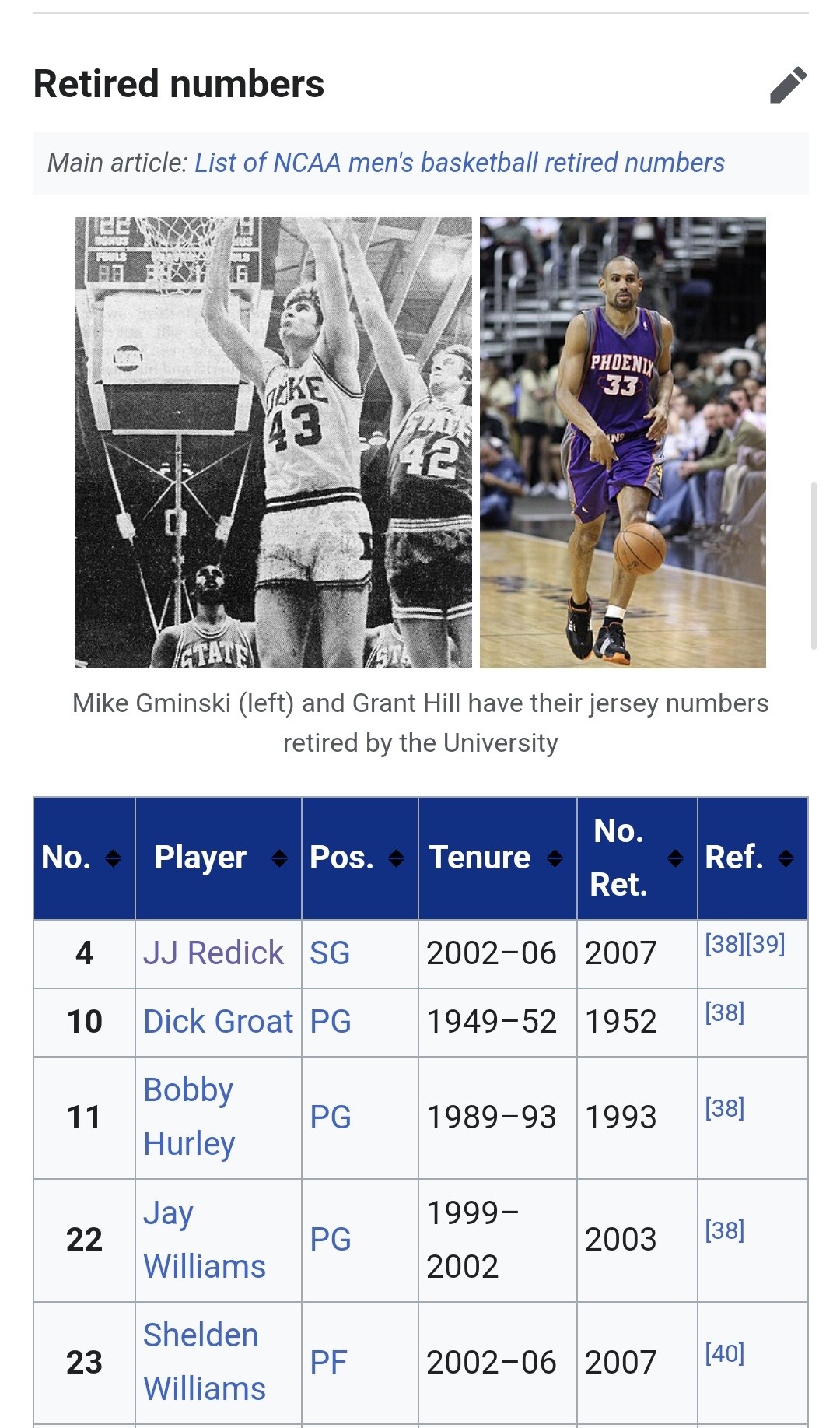Viewport: 840px width, 1428px height.
Task: Sort table by No. column
Action: click(114, 858)
